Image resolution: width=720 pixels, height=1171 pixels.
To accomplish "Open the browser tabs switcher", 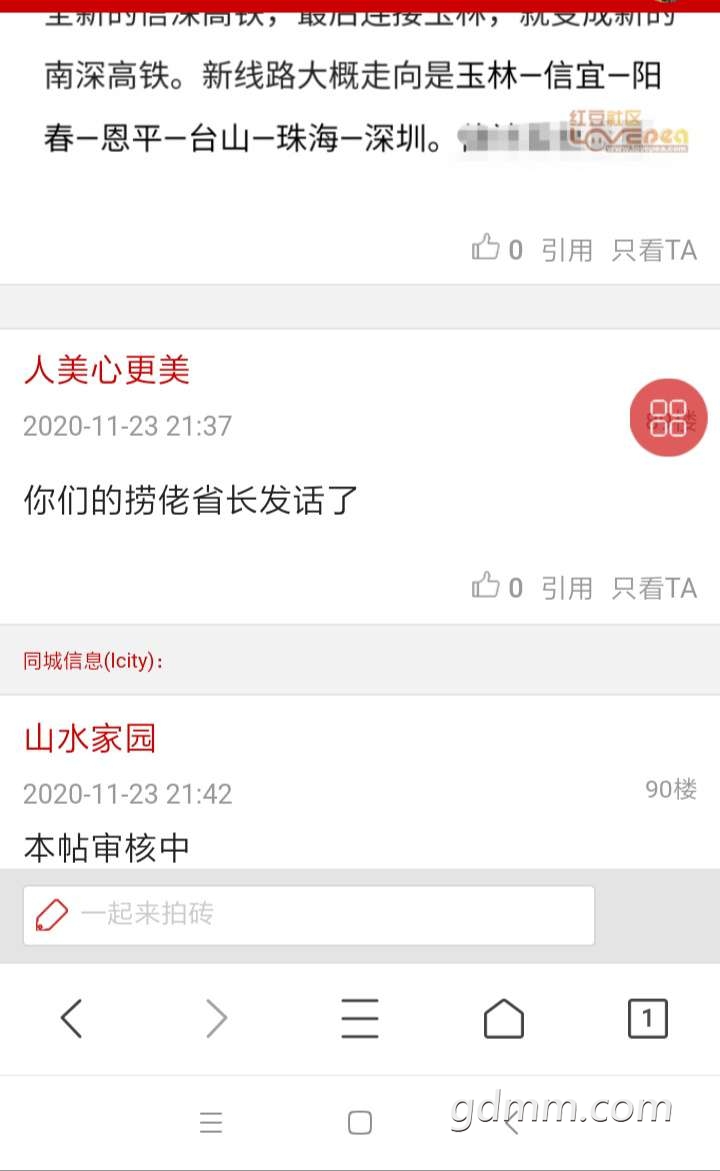I will click(647, 1019).
